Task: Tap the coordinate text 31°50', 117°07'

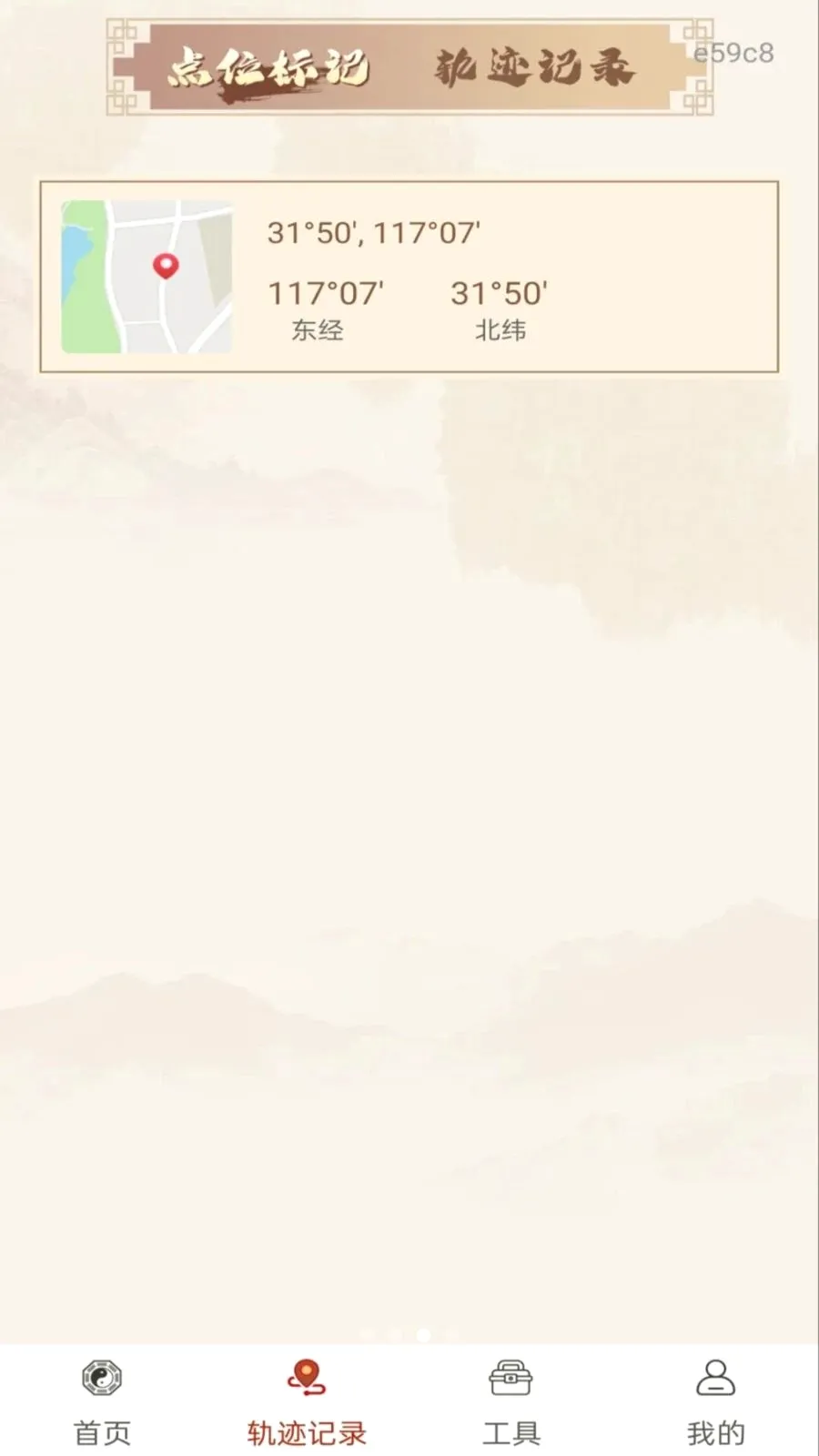Action: point(375,233)
